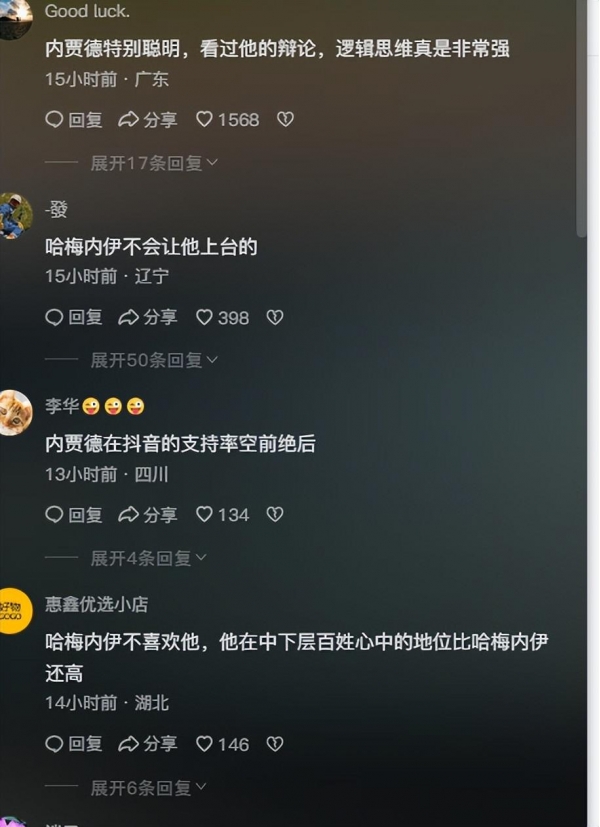Dislike -發's comment
This screenshot has width=600, height=827.
click(275, 318)
